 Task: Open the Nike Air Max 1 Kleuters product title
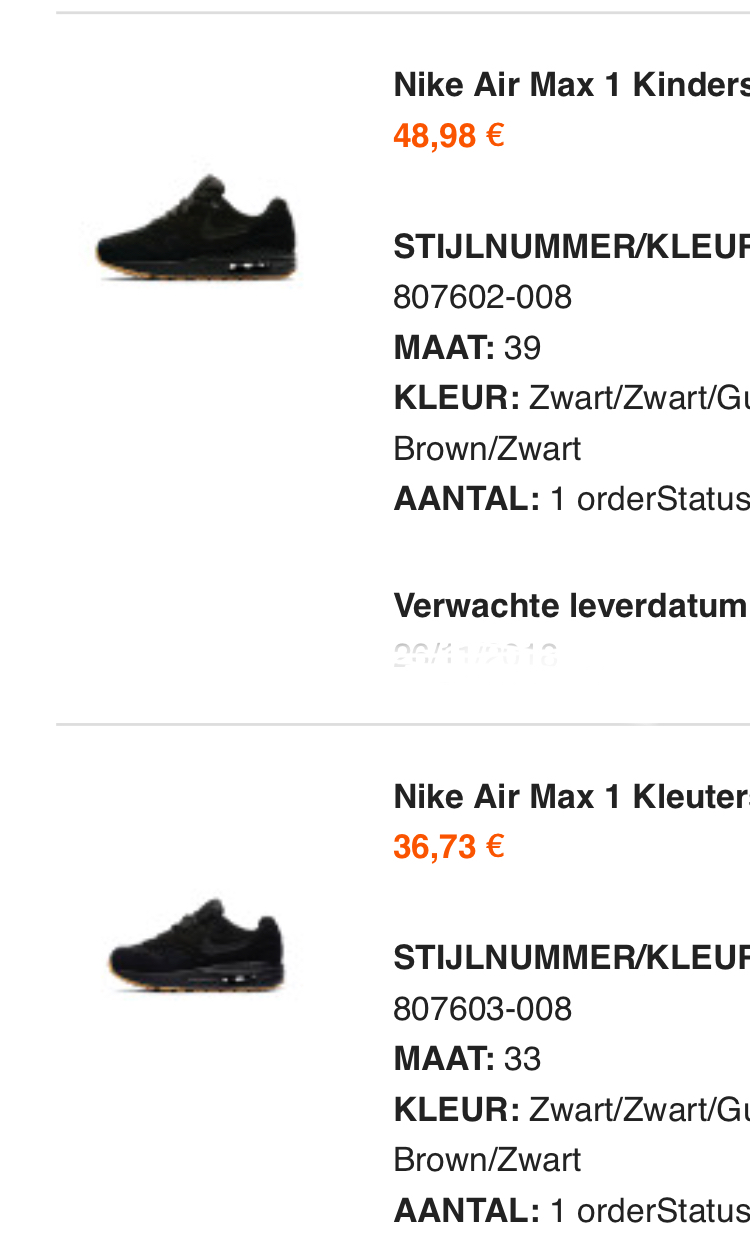pos(571,797)
